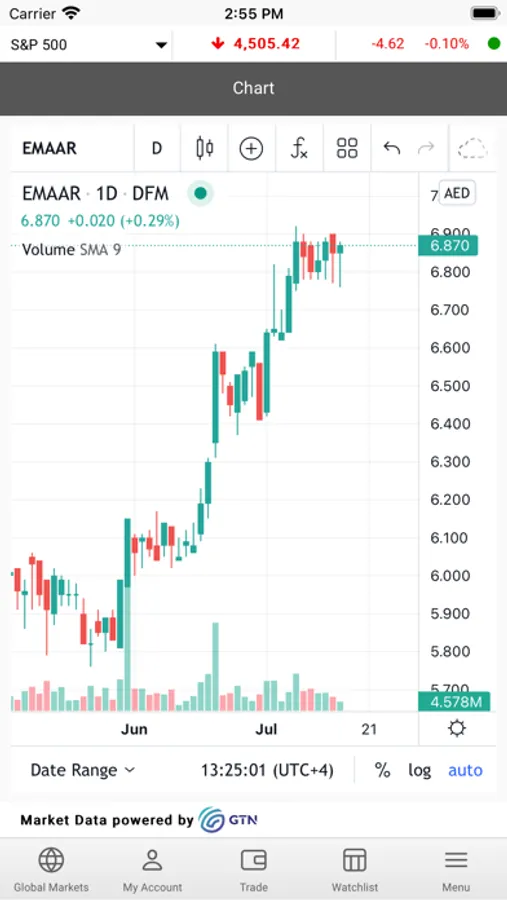Toggle percent scale mode

click(x=382, y=770)
